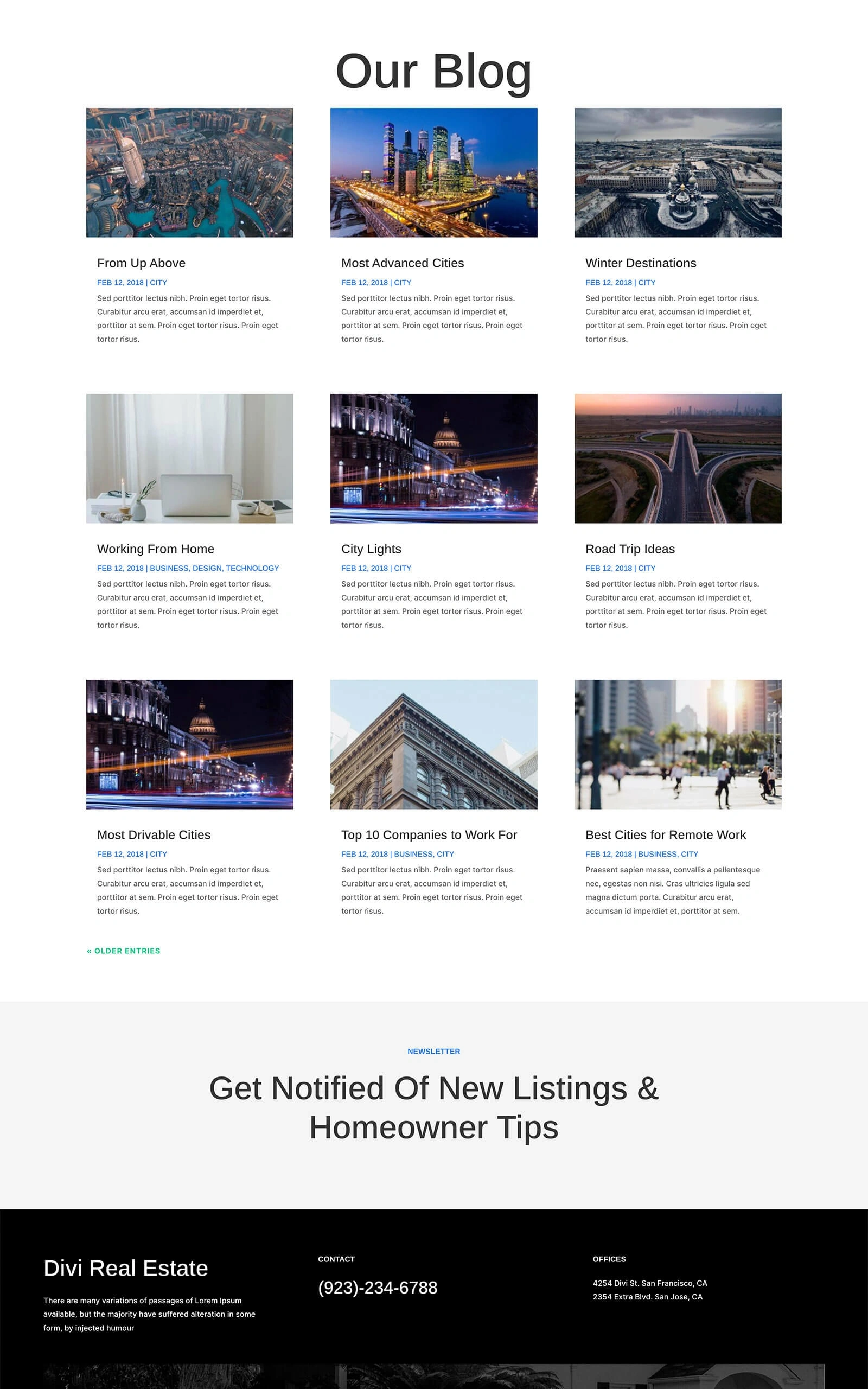Image resolution: width=868 pixels, height=1389 pixels.
Task: Open the Winter Destinations article title
Action: click(x=641, y=263)
